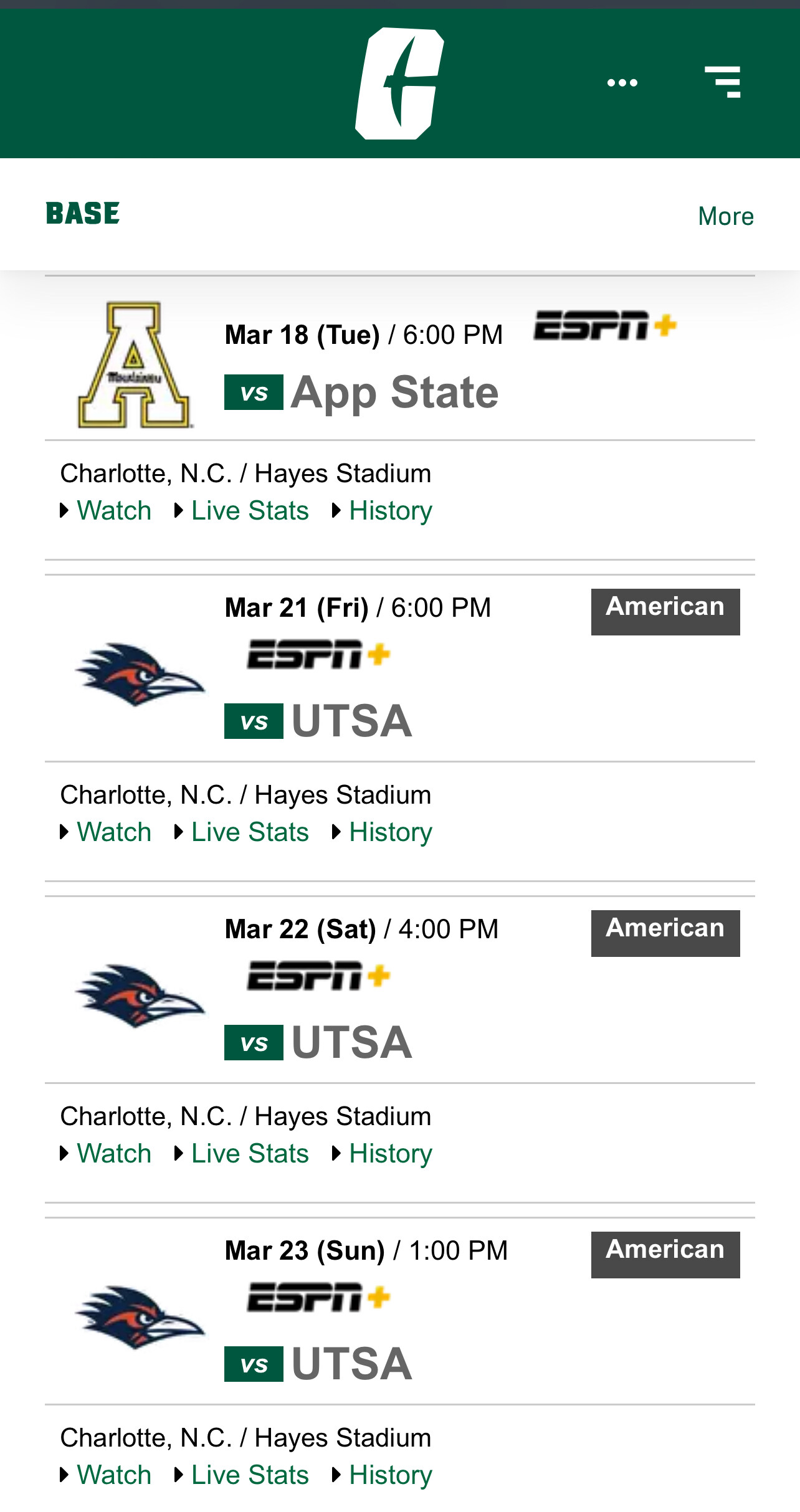Image resolution: width=800 pixels, height=1512 pixels.
Task: View History for Mar 22 UTSA game
Action: click(x=391, y=1154)
